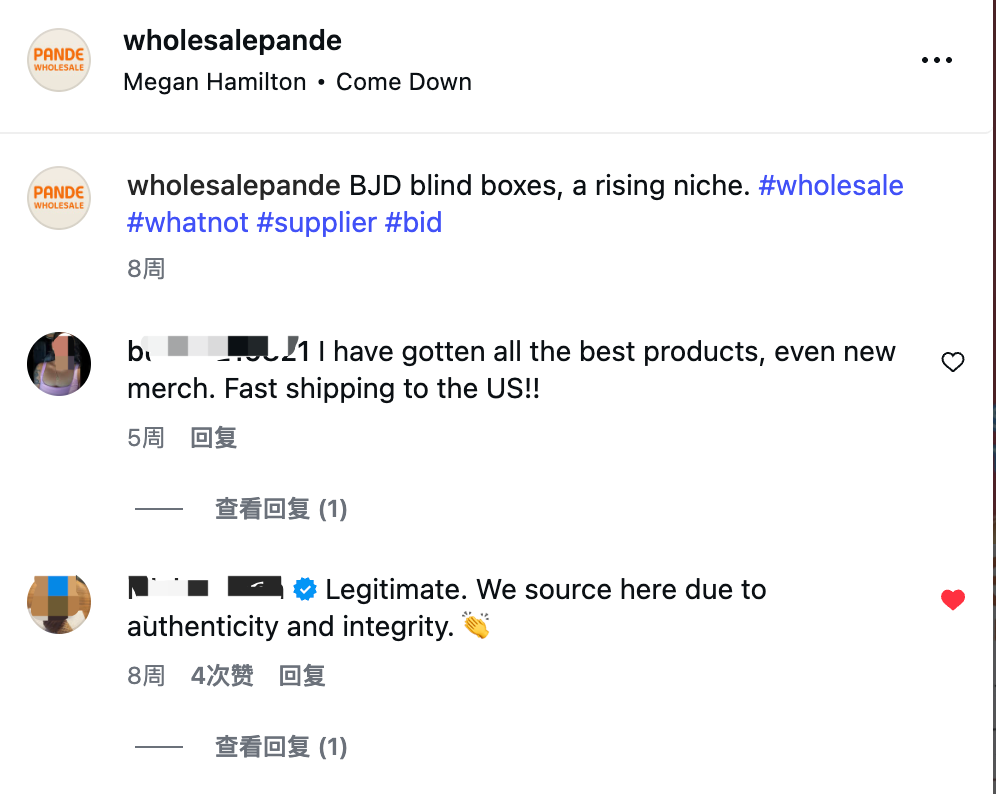Open the #bid hashtag

[x=413, y=222]
